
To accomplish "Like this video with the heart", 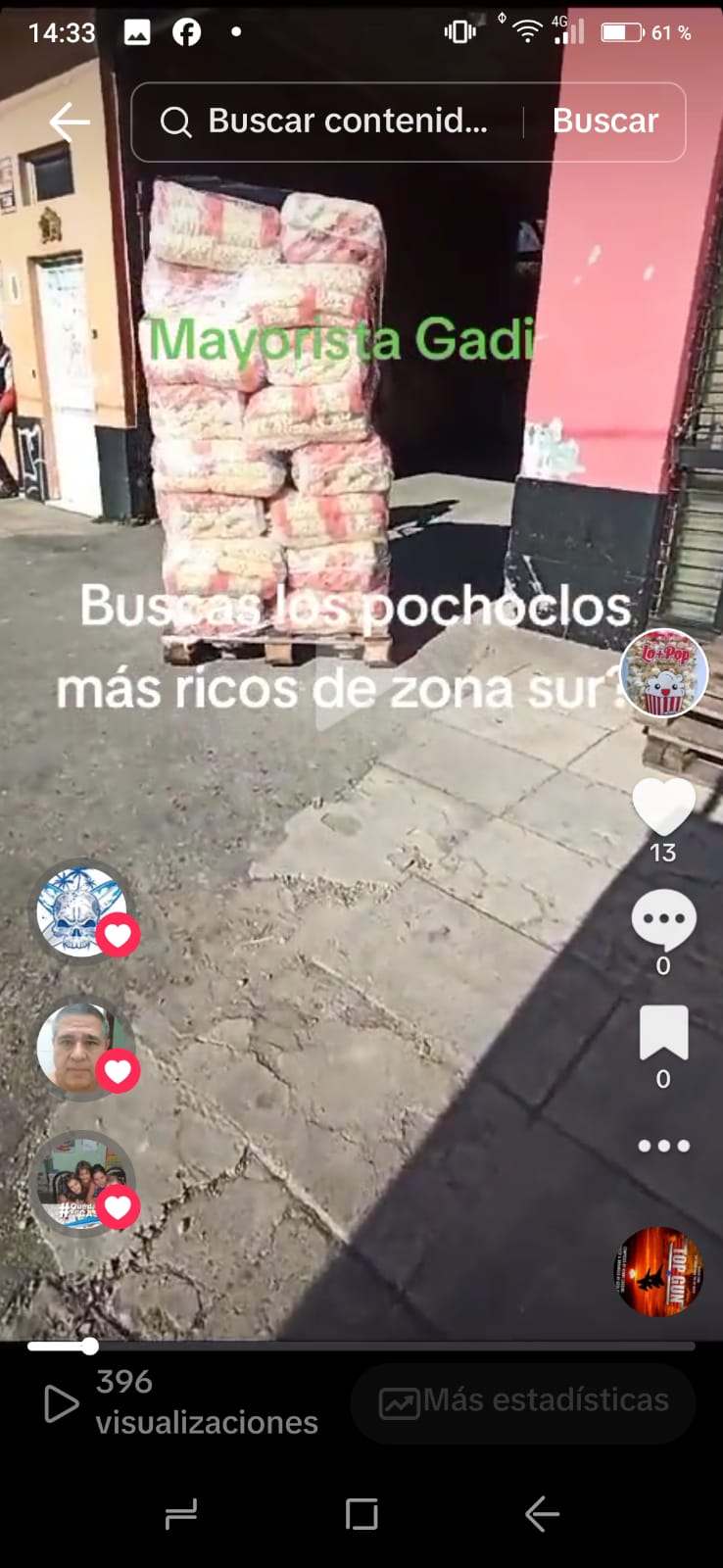I will click(x=663, y=807).
